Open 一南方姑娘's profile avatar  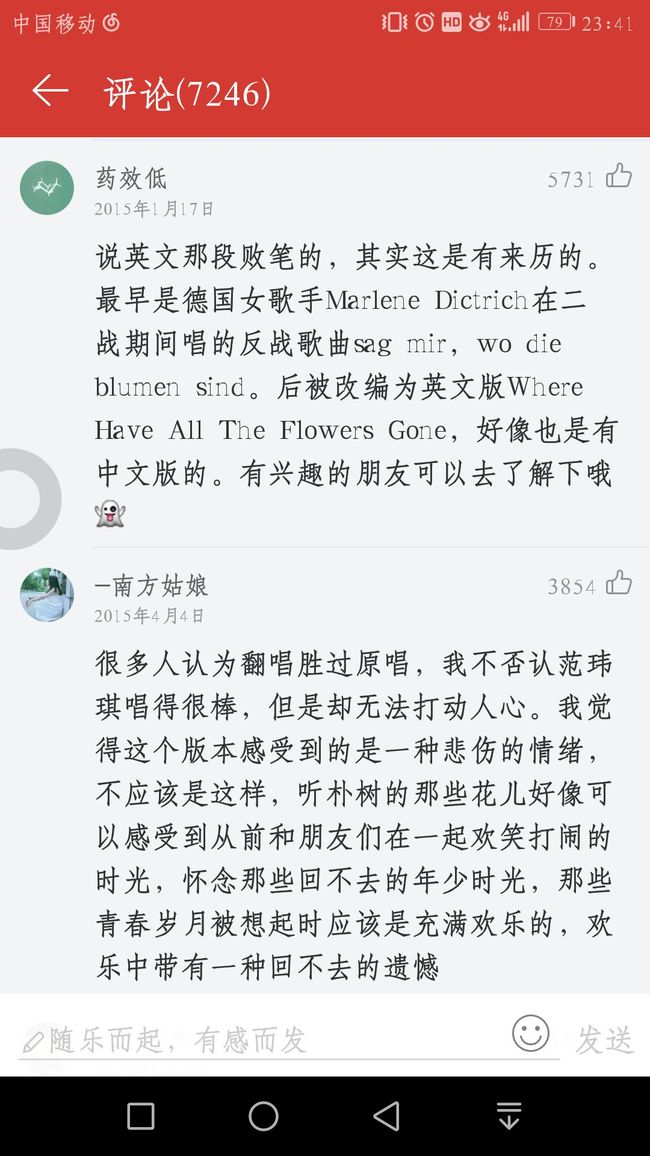pyautogui.click(x=47, y=595)
